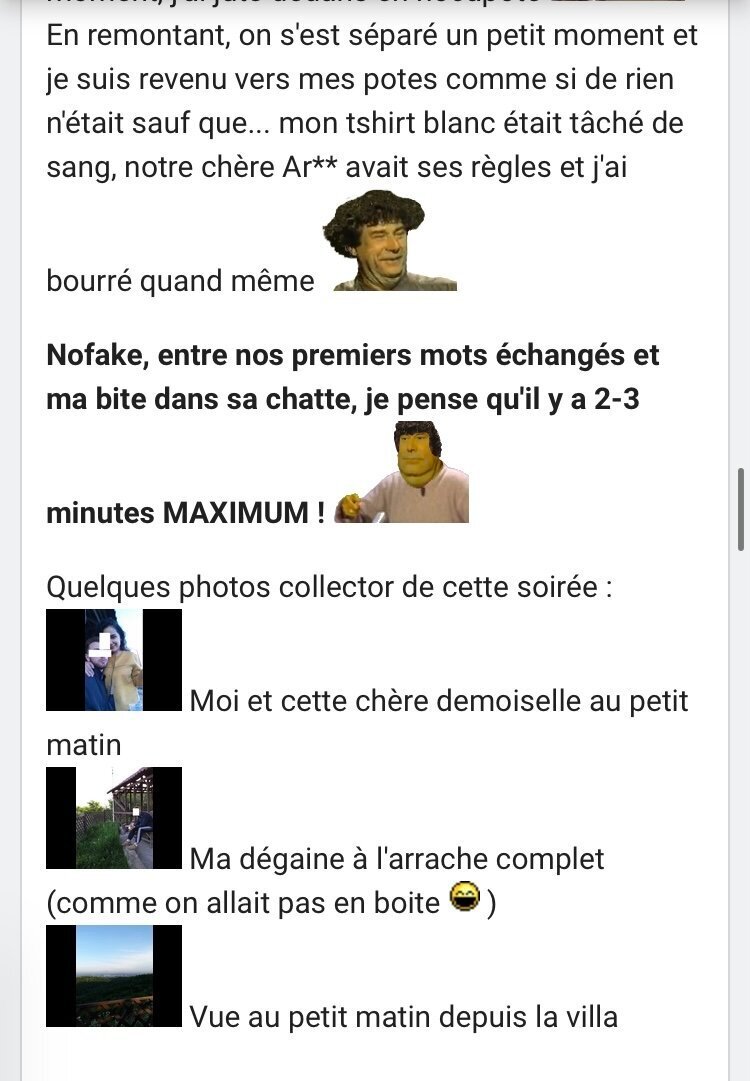
Task: Open the photo beside "Ma dégaine à l'arrache complet"
Action: (114, 818)
